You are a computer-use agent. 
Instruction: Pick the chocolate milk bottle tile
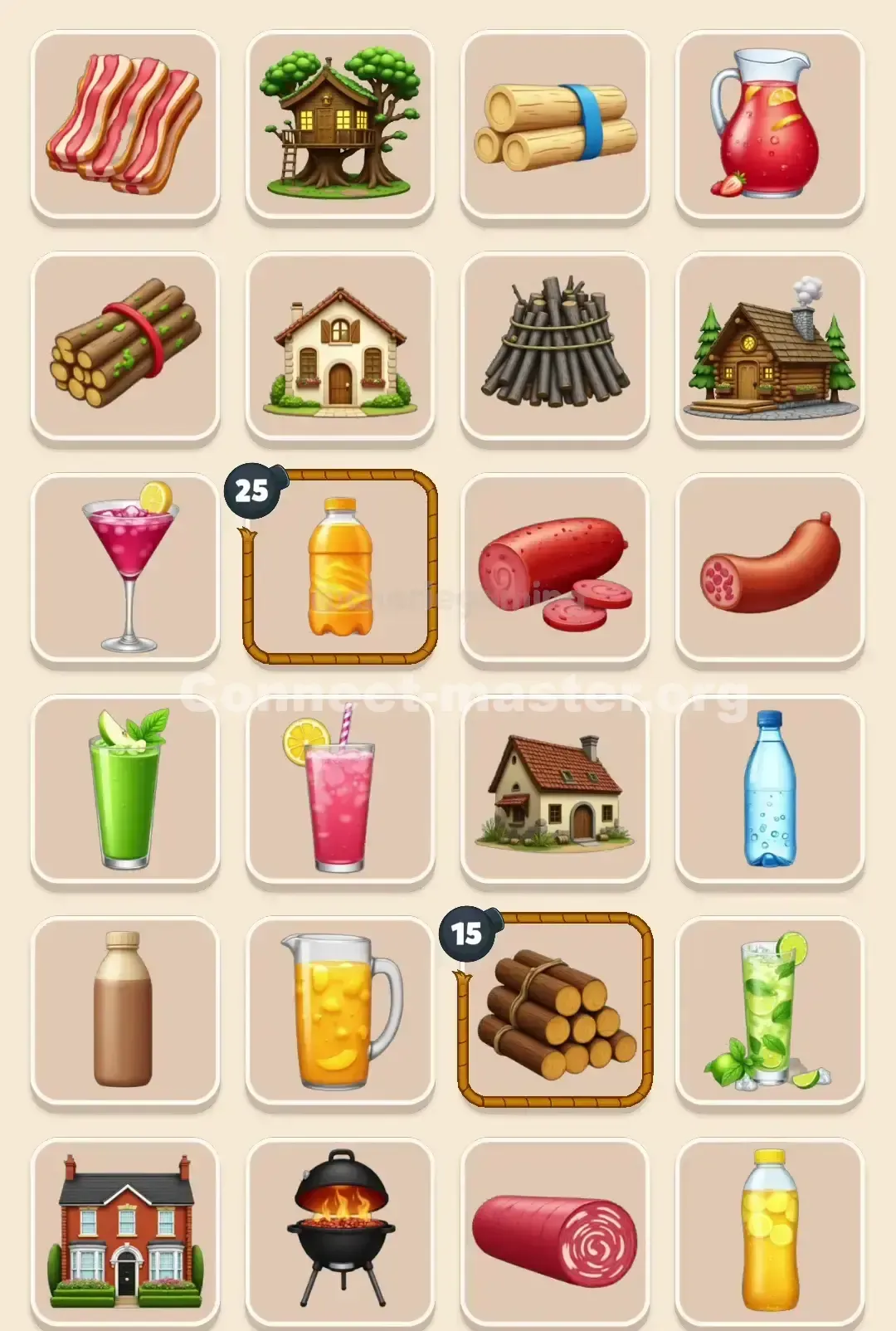pyautogui.click(x=124, y=1015)
